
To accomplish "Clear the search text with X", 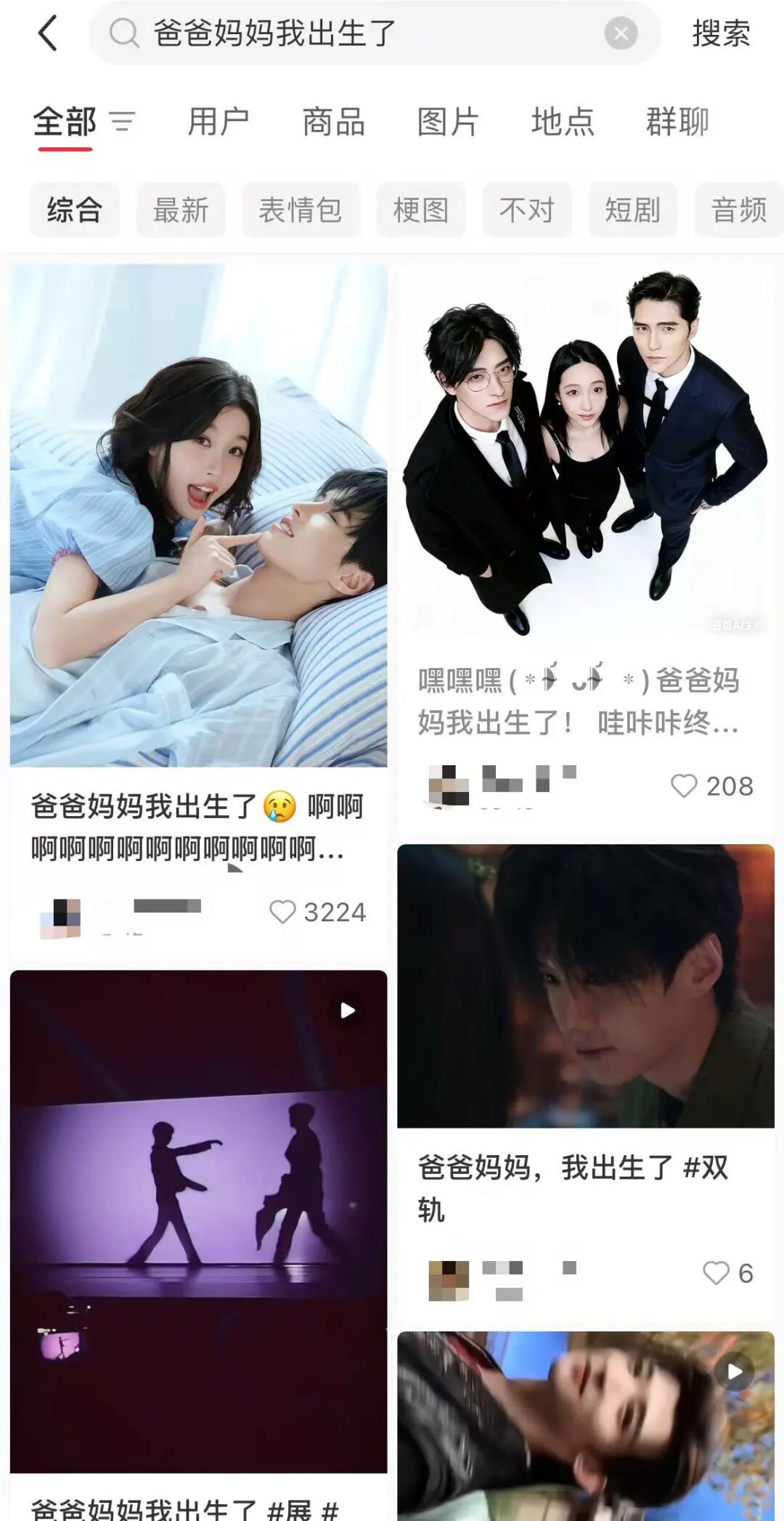I will [x=621, y=33].
